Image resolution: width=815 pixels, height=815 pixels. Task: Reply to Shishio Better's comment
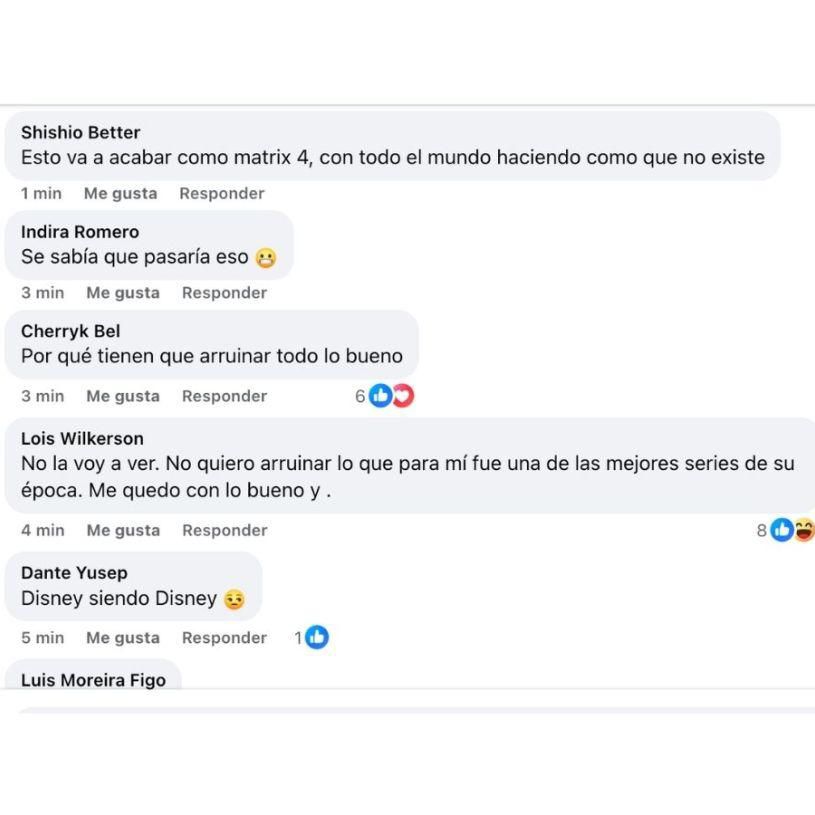221,193
